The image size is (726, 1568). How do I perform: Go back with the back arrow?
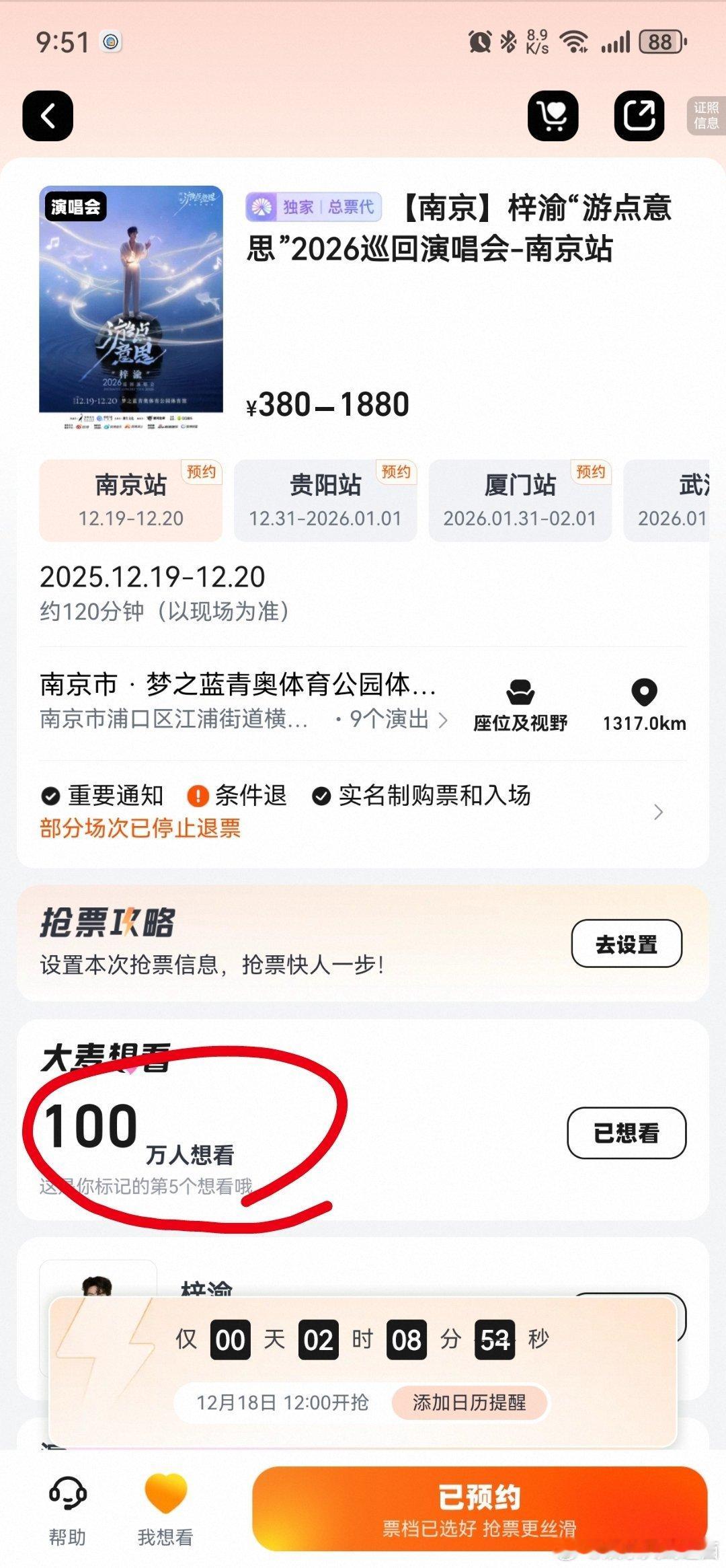pyautogui.click(x=48, y=116)
